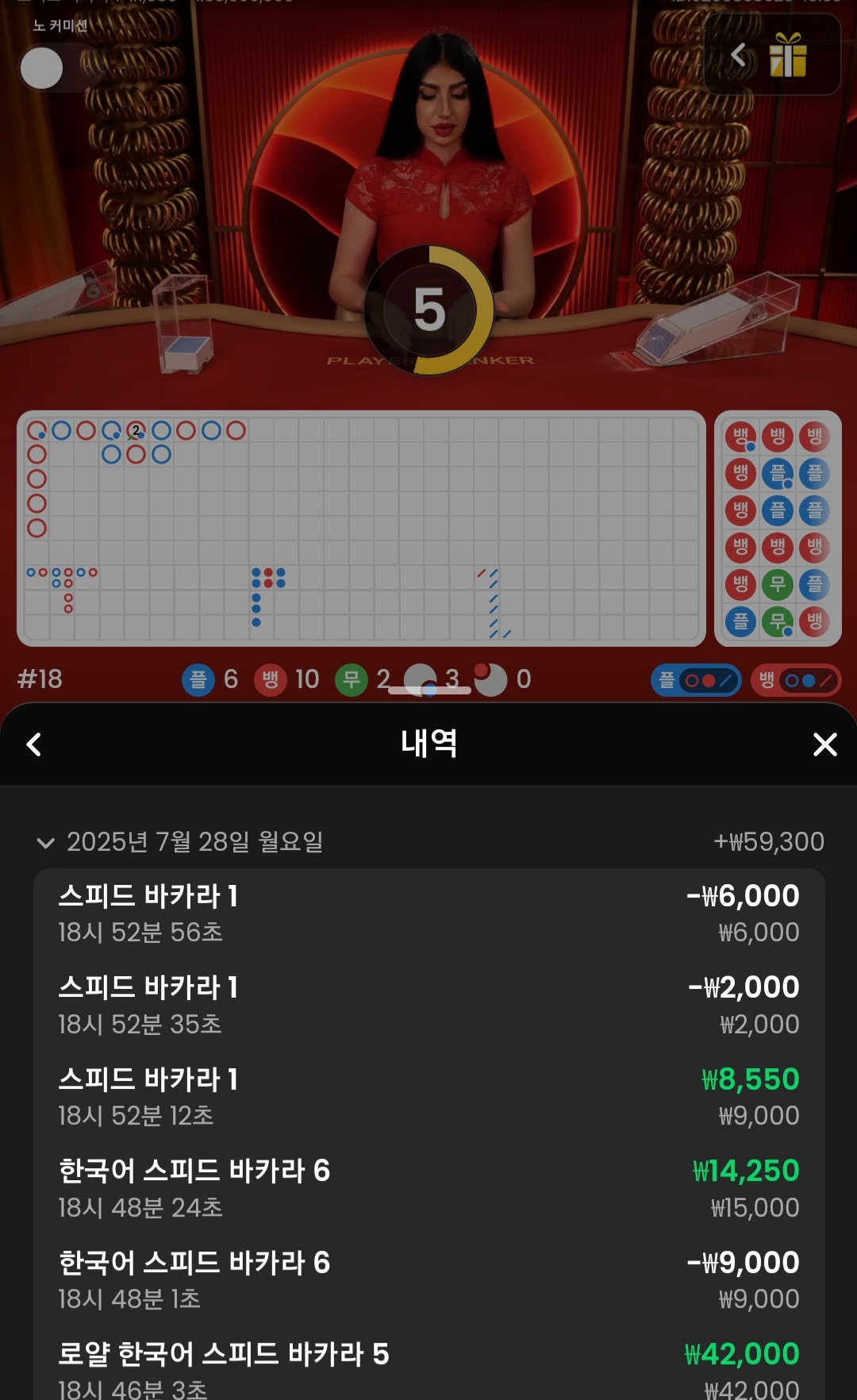This screenshot has height=1400, width=857.
Task: Go back from the 내역 panel
Action: [x=34, y=744]
